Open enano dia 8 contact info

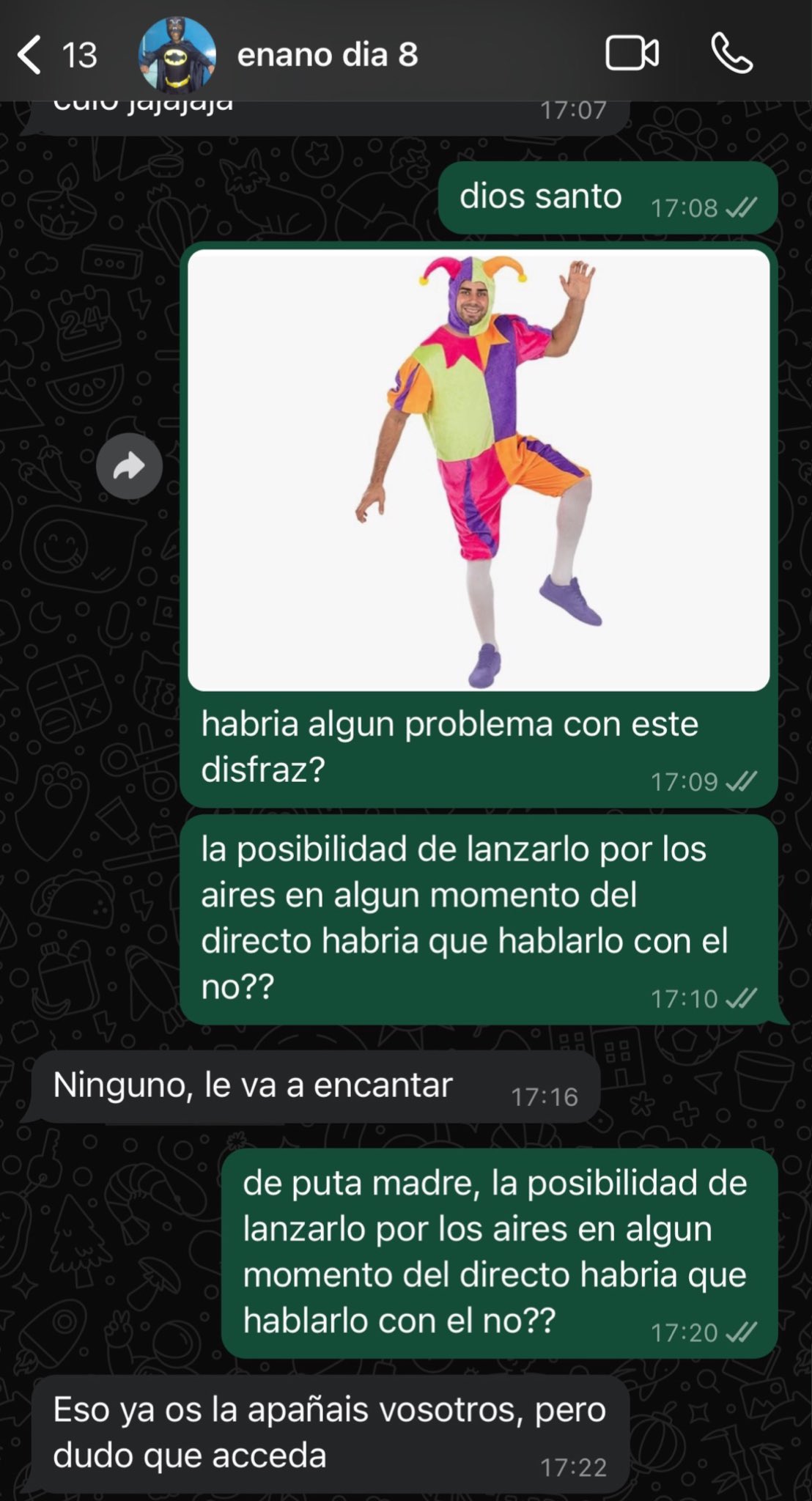(327, 56)
